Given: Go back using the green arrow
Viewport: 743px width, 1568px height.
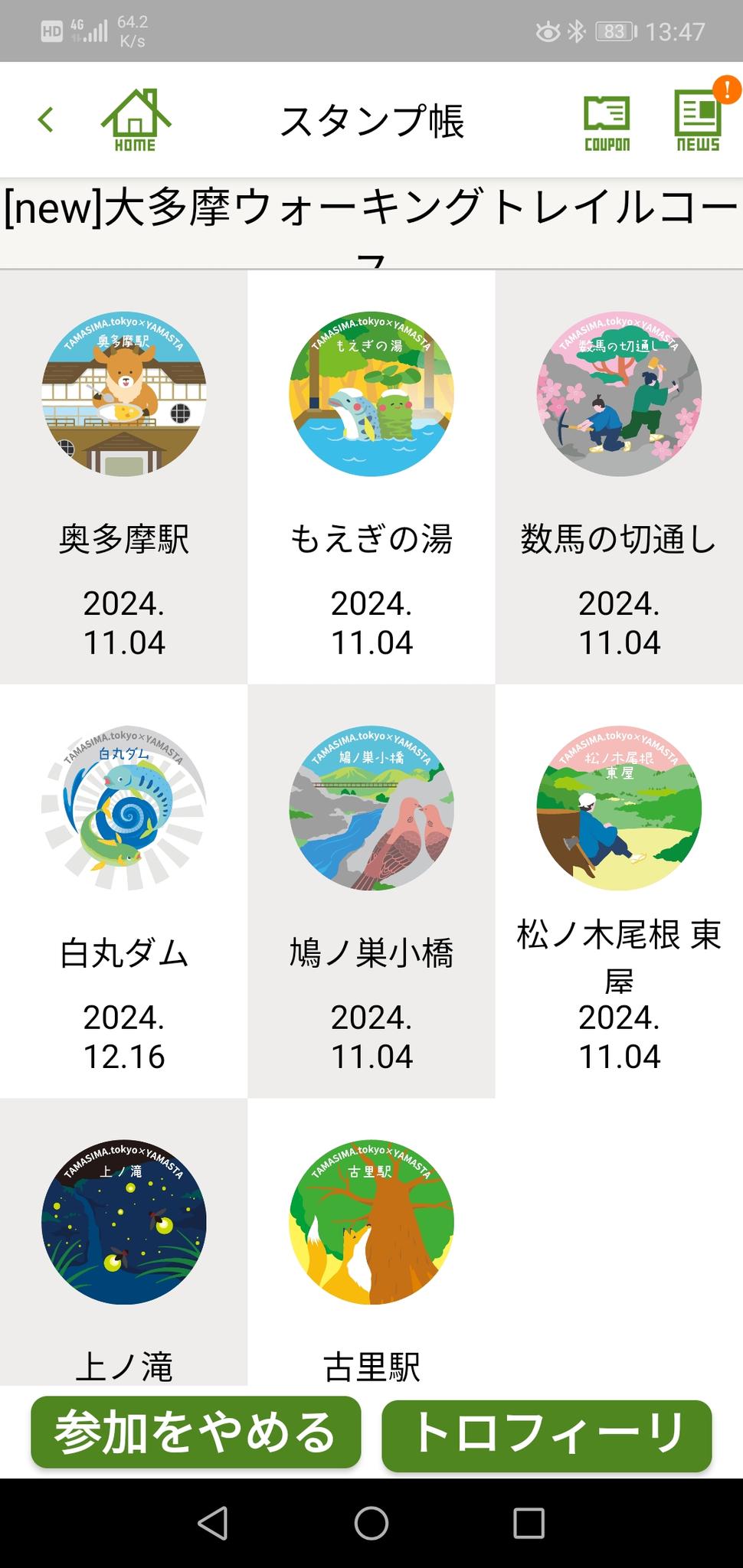Looking at the screenshot, I should click(46, 119).
